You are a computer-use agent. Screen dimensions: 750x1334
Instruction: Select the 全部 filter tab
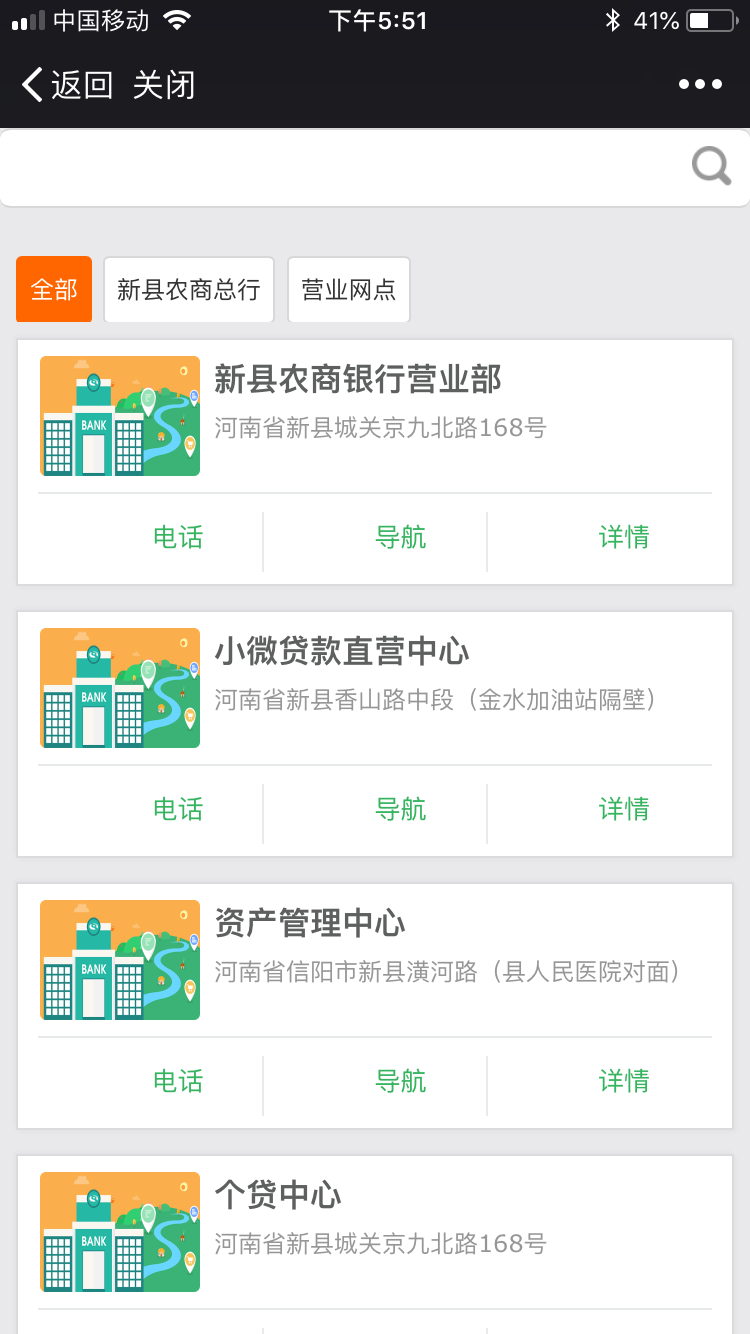click(x=54, y=290)
